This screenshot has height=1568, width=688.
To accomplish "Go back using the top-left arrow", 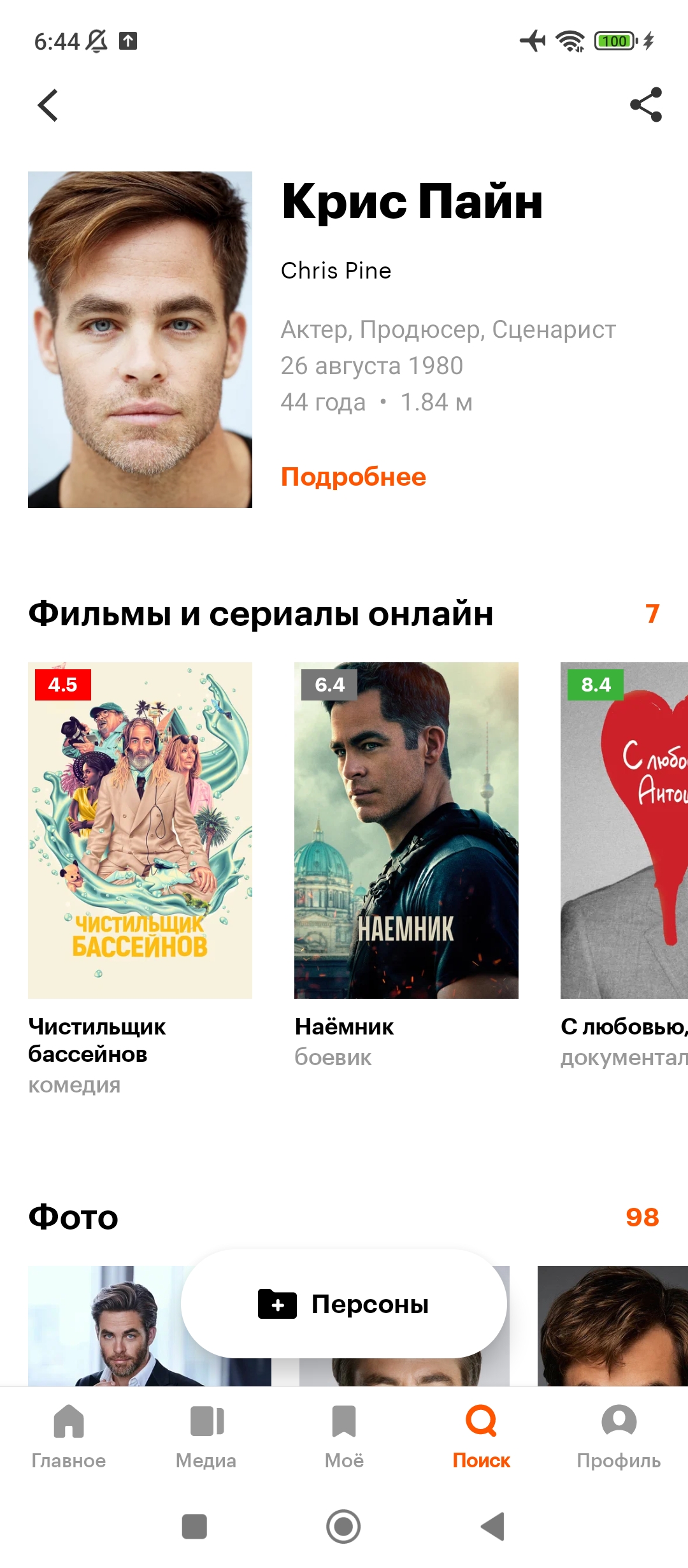I will click(x=48, y=105).
